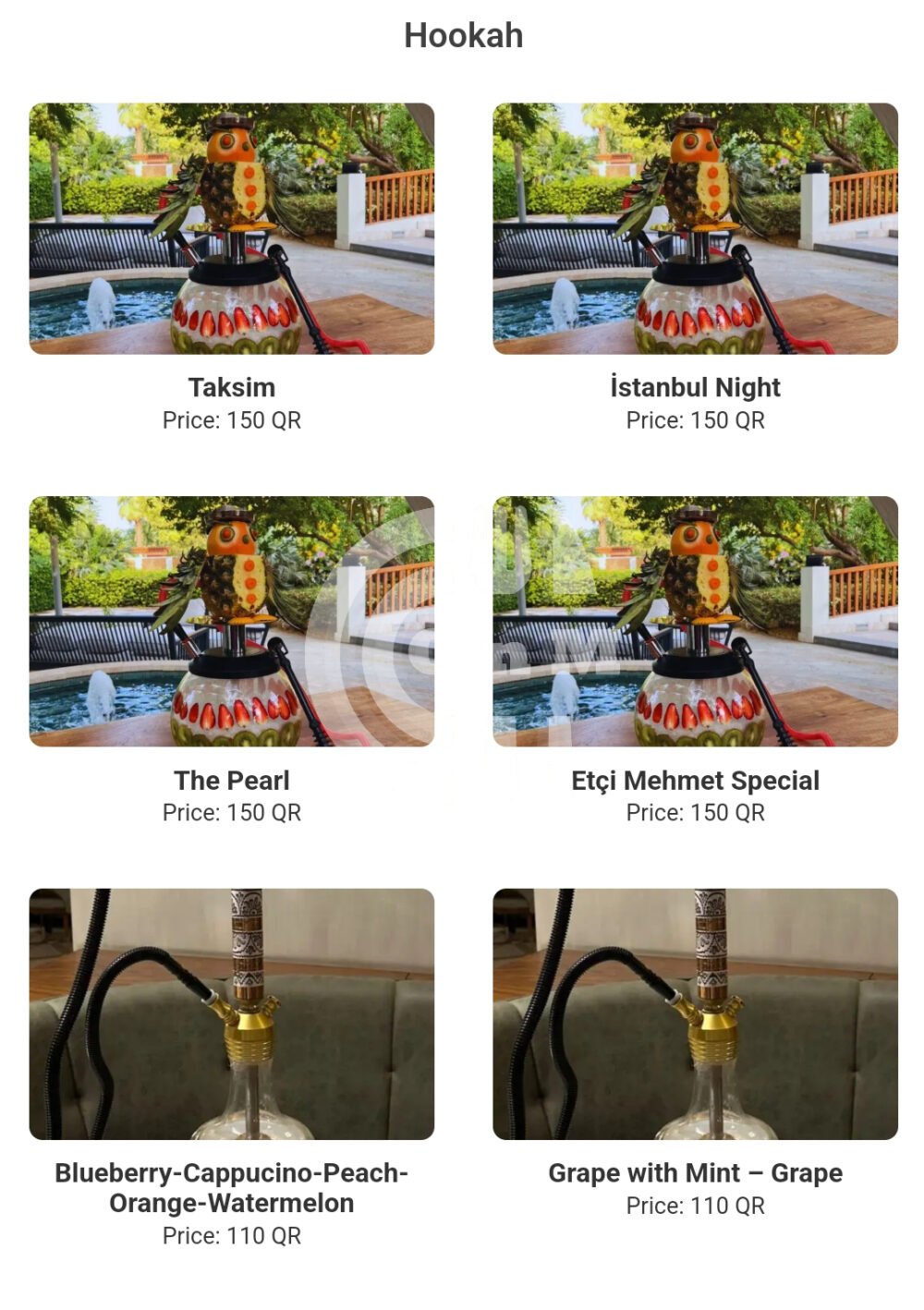Select the İstanbul Night hookah item

coord(695,229)
